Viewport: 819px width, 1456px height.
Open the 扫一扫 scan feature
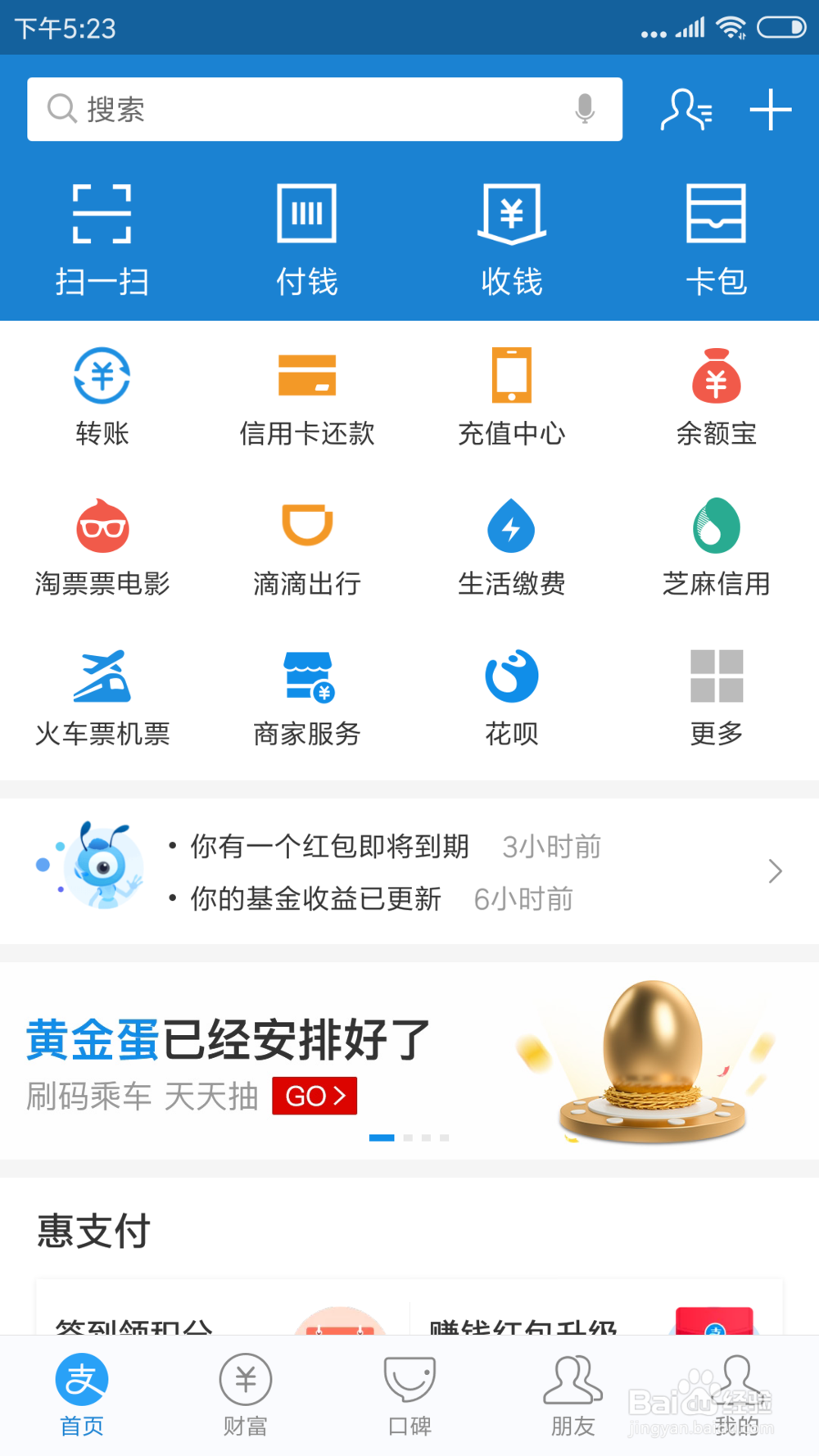[101, 237]
